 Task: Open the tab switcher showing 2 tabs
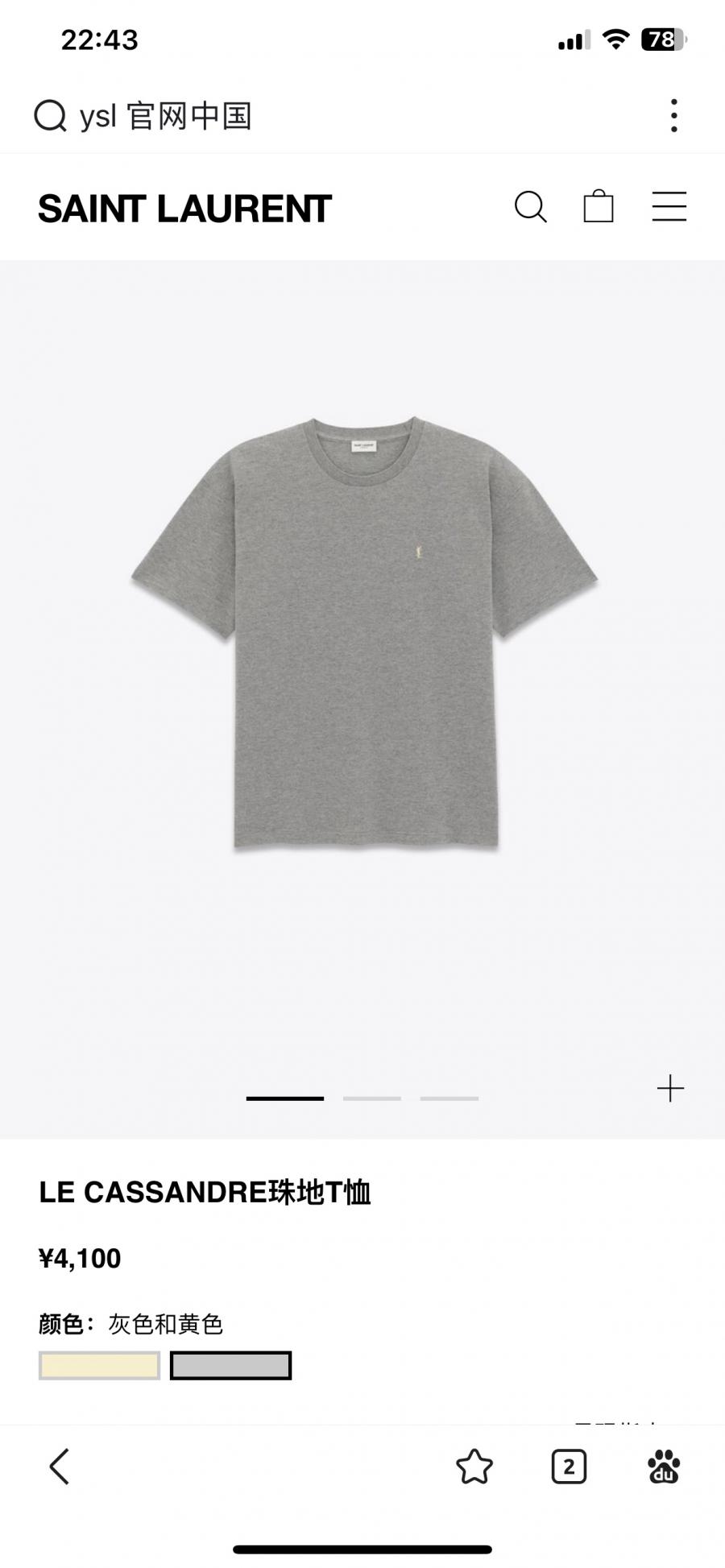569,1467
